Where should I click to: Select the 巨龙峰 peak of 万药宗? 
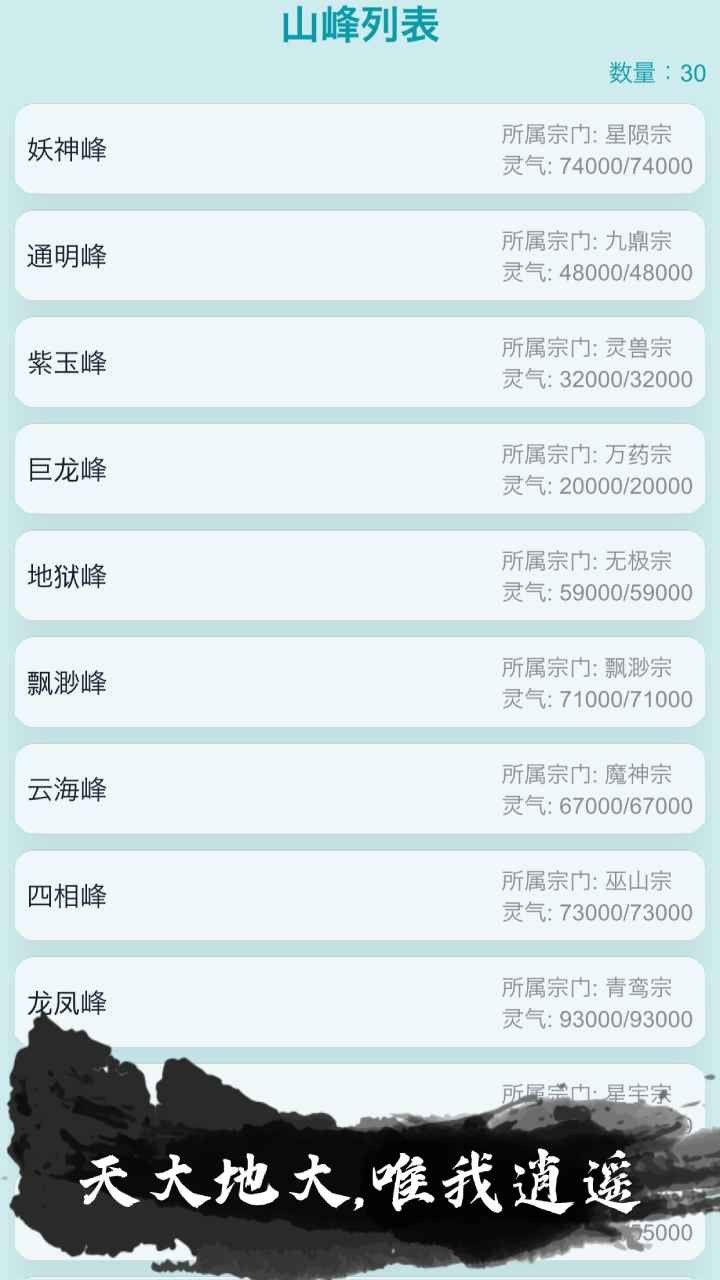pos(360,470)
